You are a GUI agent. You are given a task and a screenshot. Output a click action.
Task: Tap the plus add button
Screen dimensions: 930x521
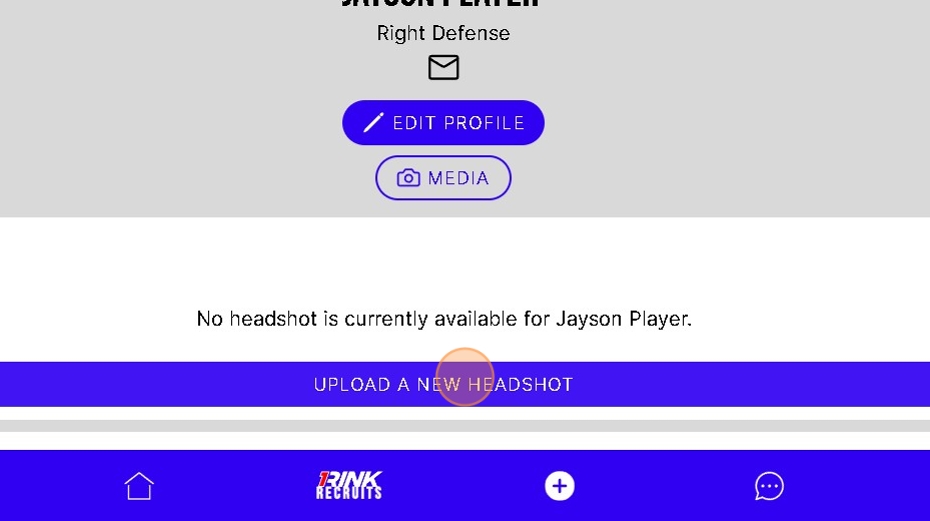[x=559, y=486]
